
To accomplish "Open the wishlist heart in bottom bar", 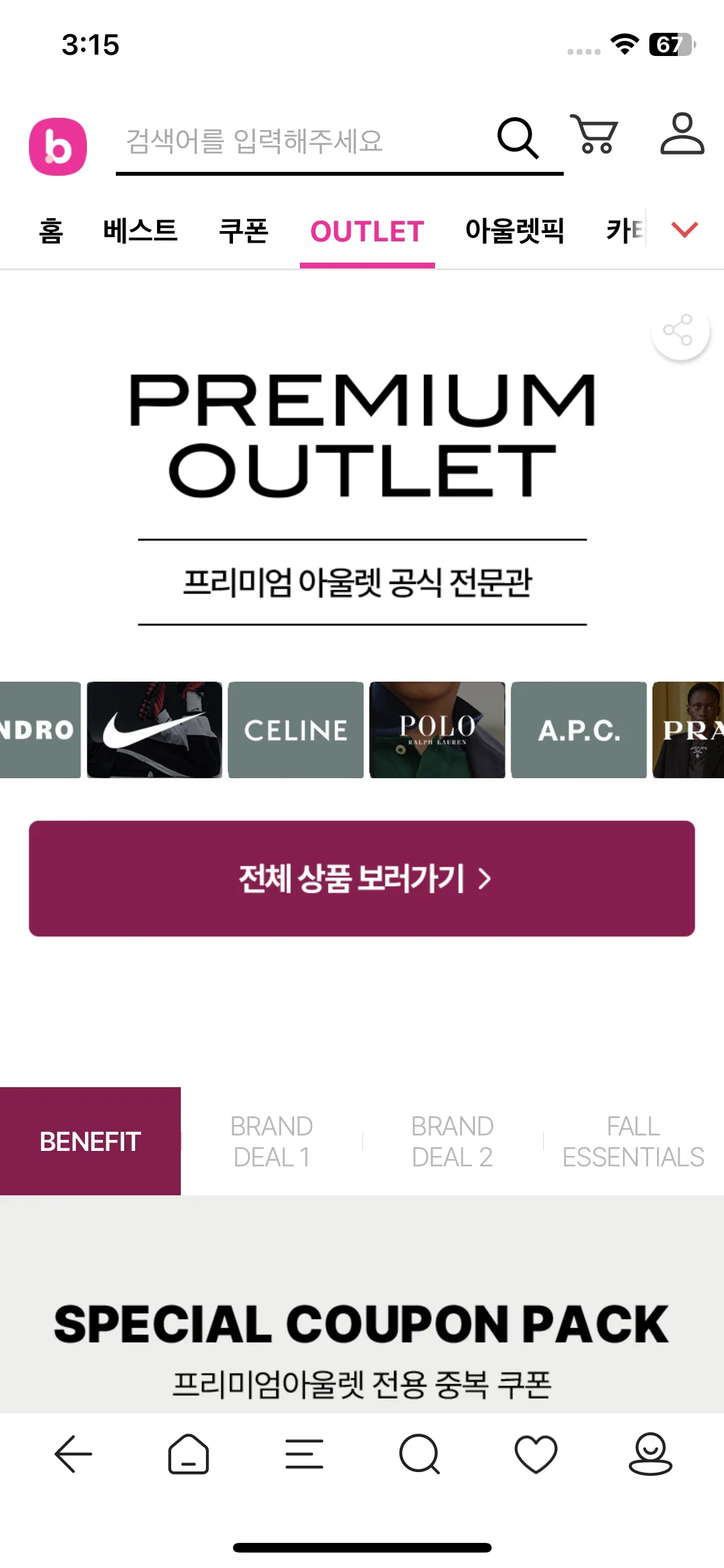I will [x=536, y=1454].
